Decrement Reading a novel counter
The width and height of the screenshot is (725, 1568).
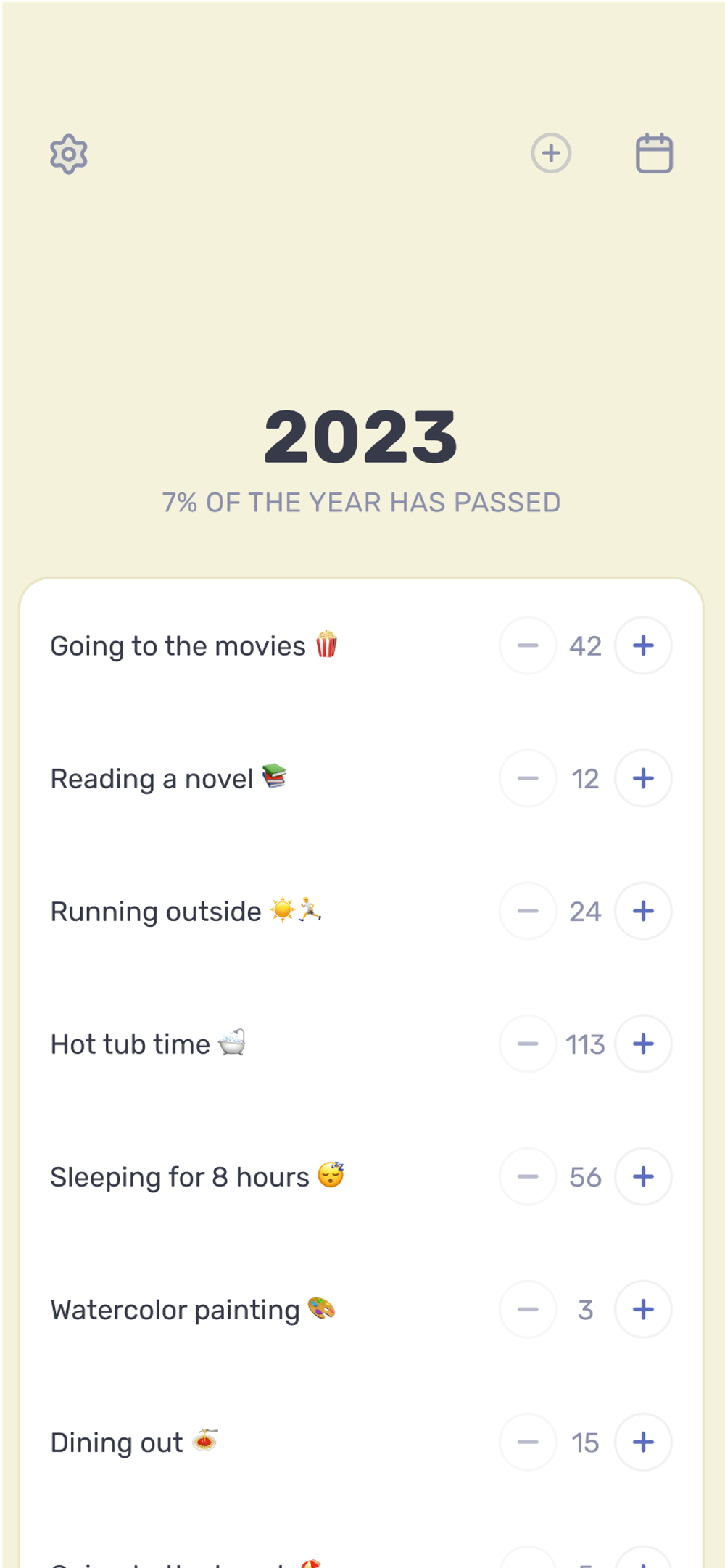pyautogui.click(x=528, y=778)
